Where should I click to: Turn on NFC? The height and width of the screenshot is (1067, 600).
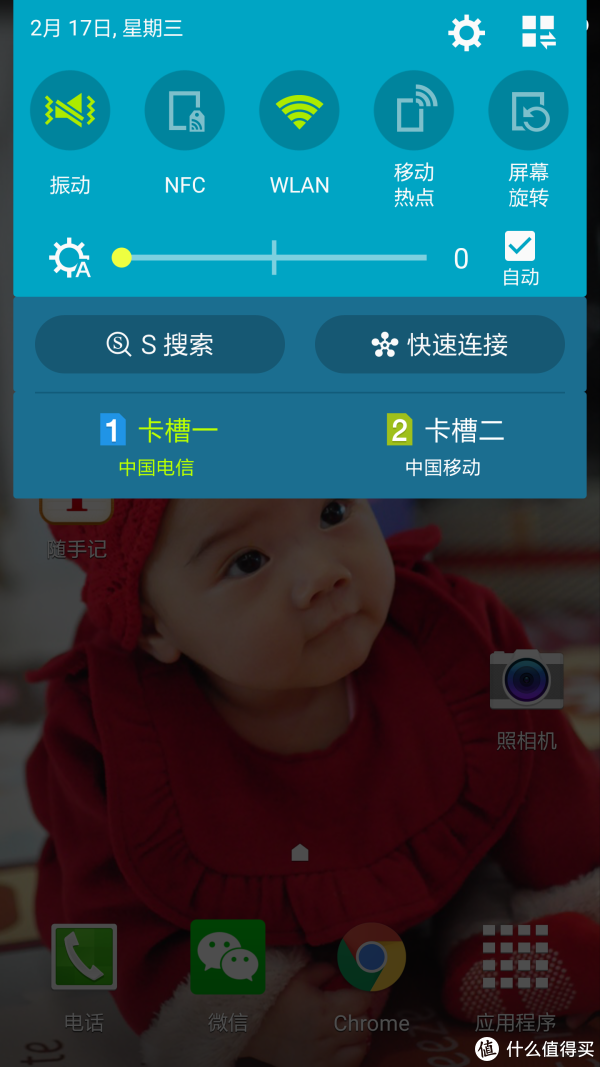point(185,111)
